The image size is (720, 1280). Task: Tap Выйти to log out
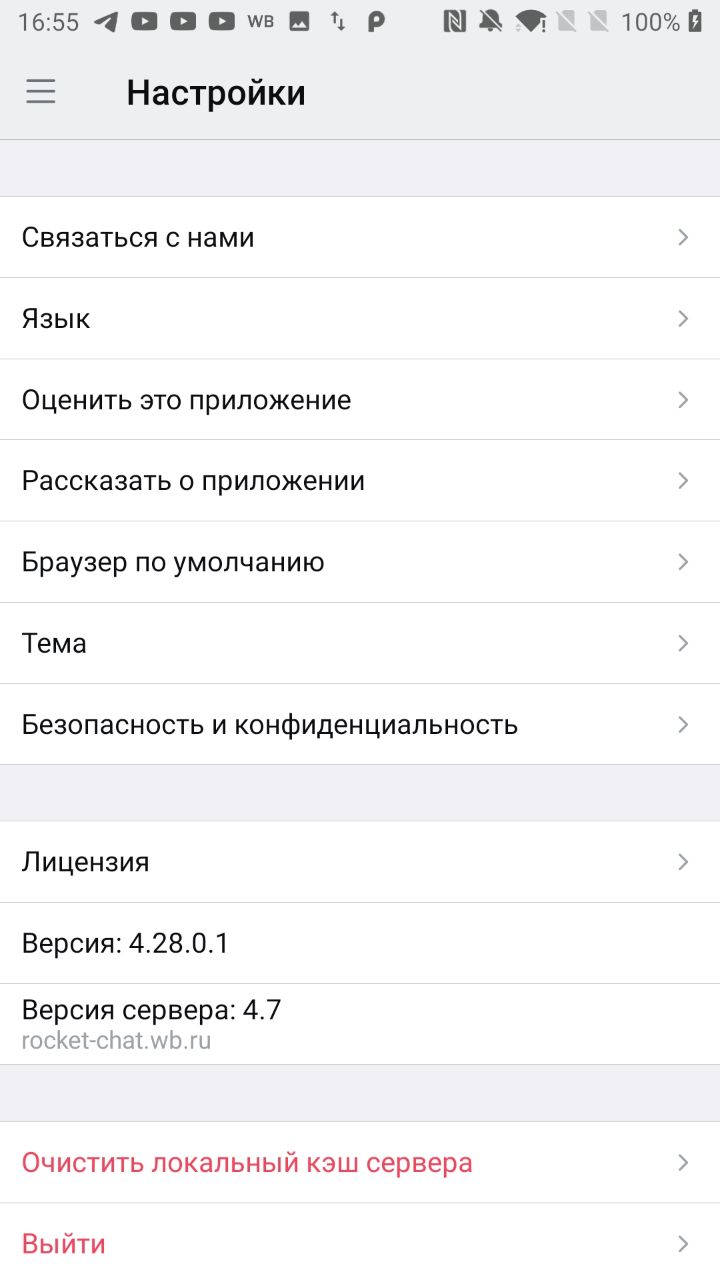pos(360,1244)
